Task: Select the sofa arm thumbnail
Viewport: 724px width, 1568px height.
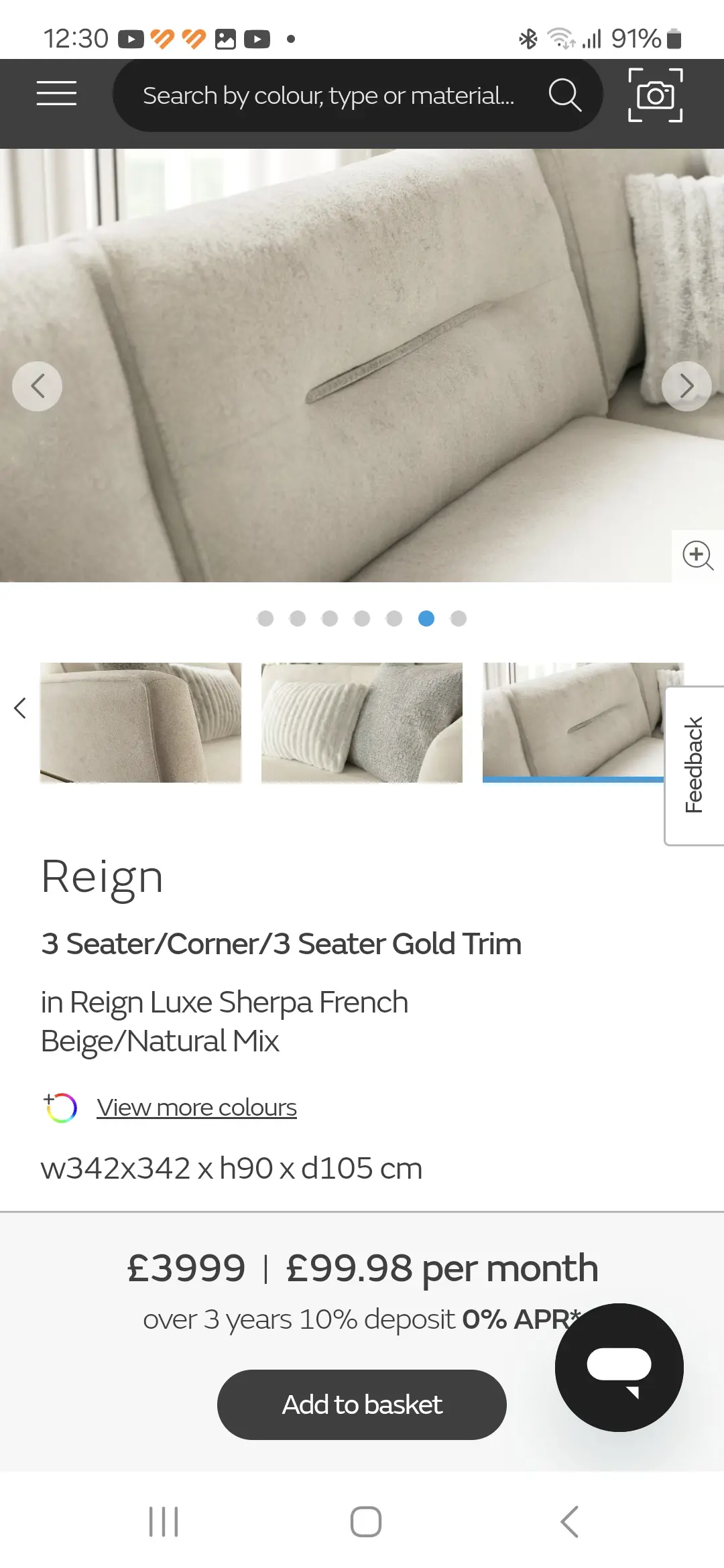Action: pyautogui.click(x=141, y=722)
